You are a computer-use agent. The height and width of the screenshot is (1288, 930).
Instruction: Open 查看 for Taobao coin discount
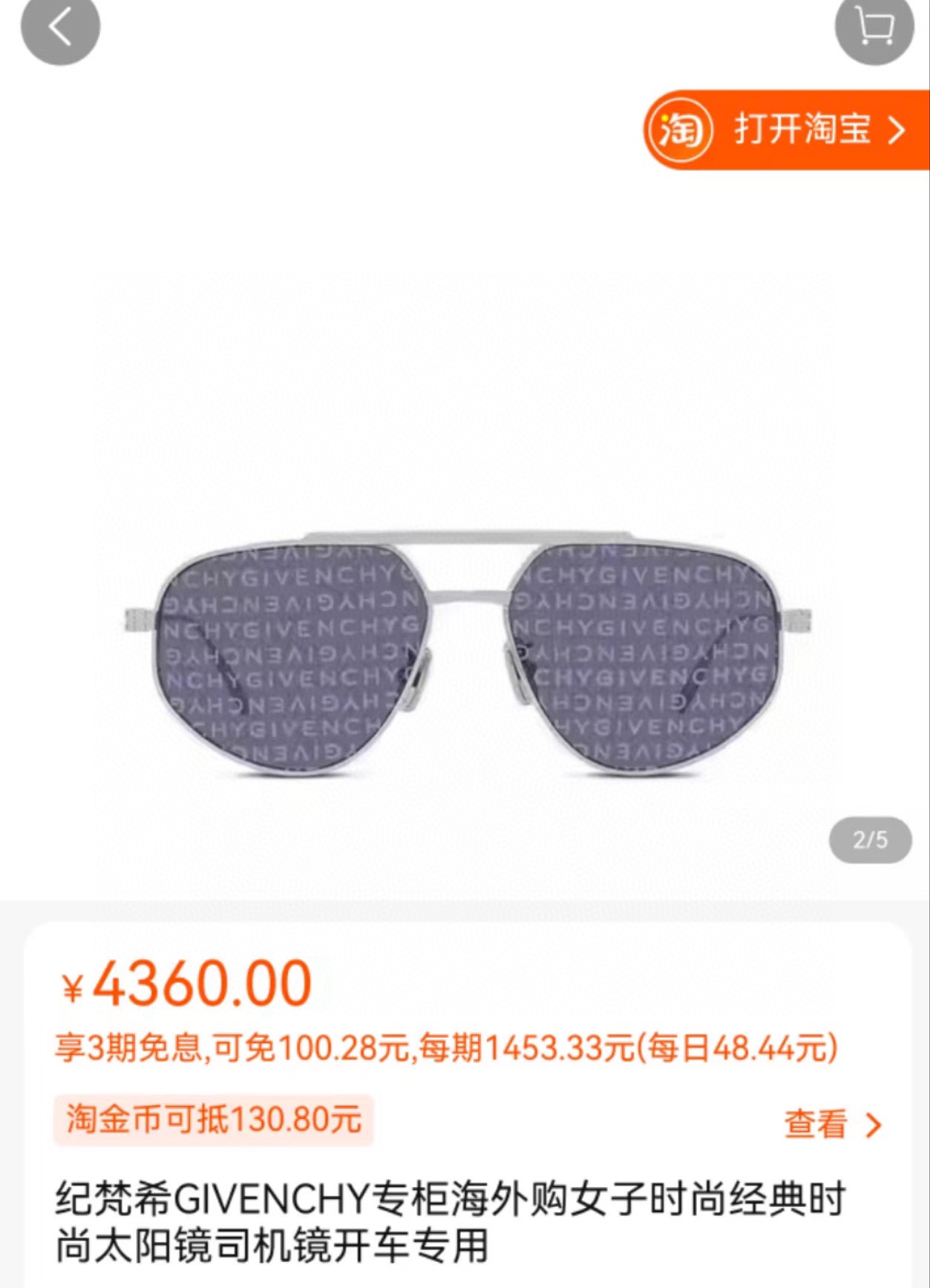(833, 1124)
